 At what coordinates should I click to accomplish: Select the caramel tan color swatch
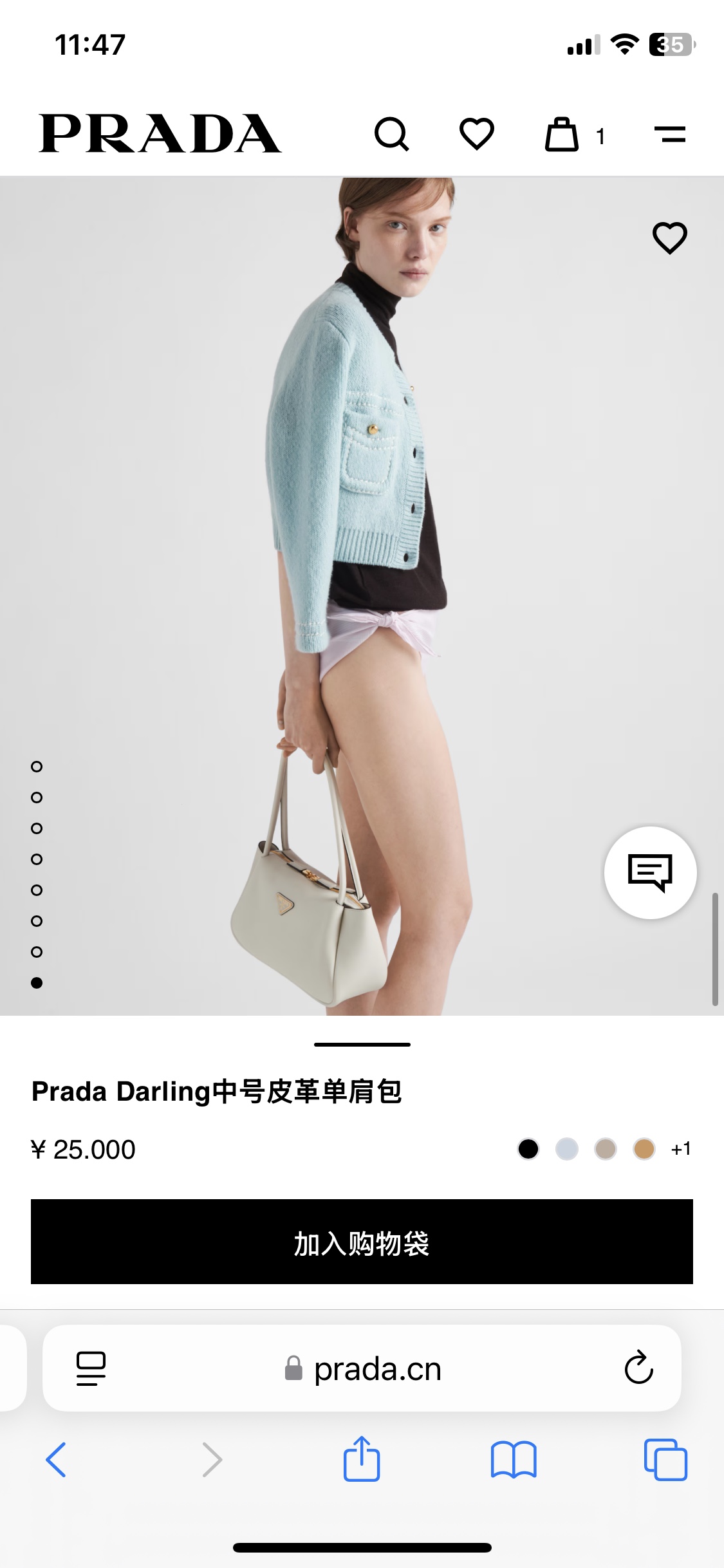[x=644, y=1149]
